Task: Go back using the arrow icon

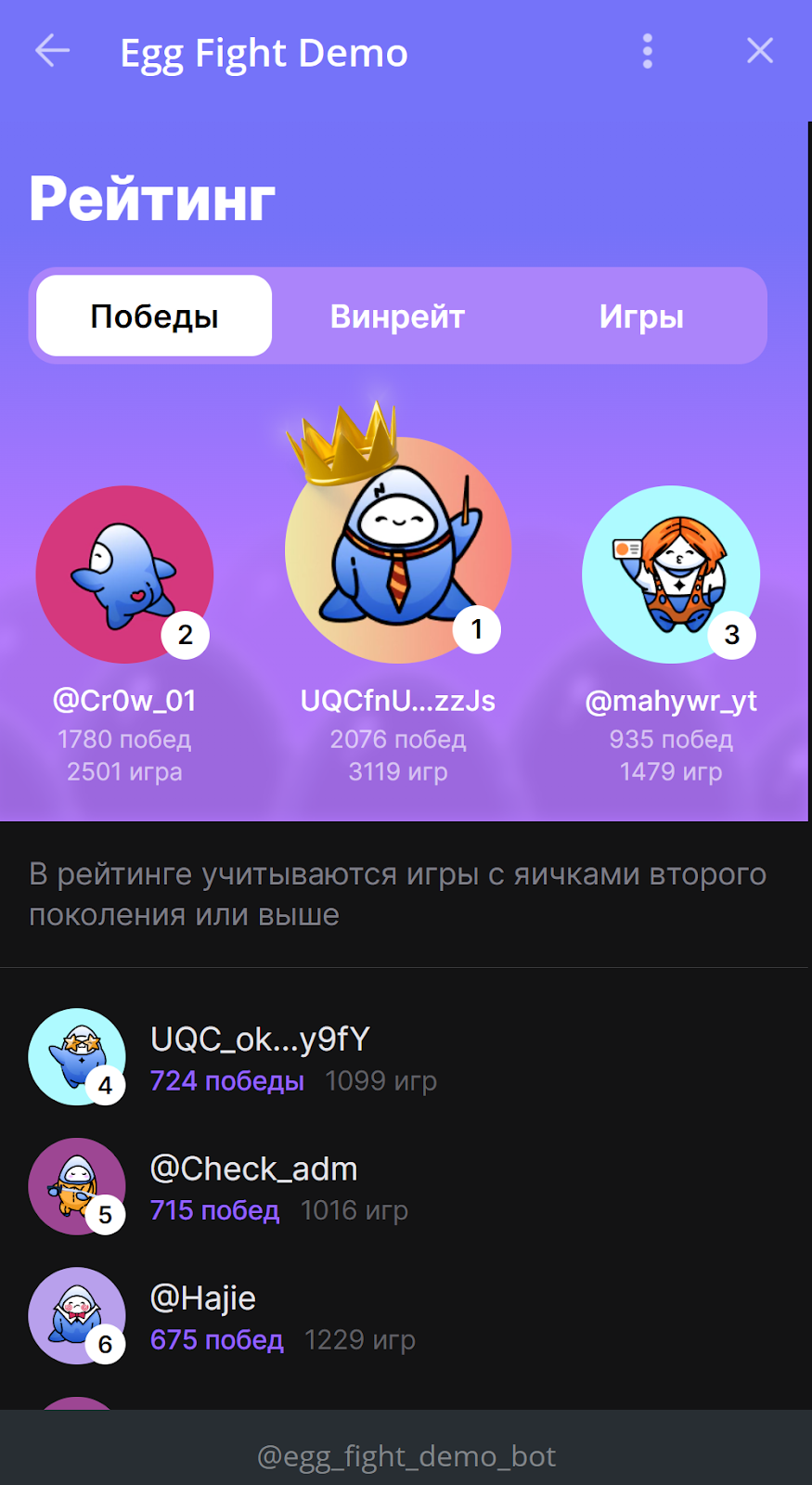Action: tap(52, 51)
